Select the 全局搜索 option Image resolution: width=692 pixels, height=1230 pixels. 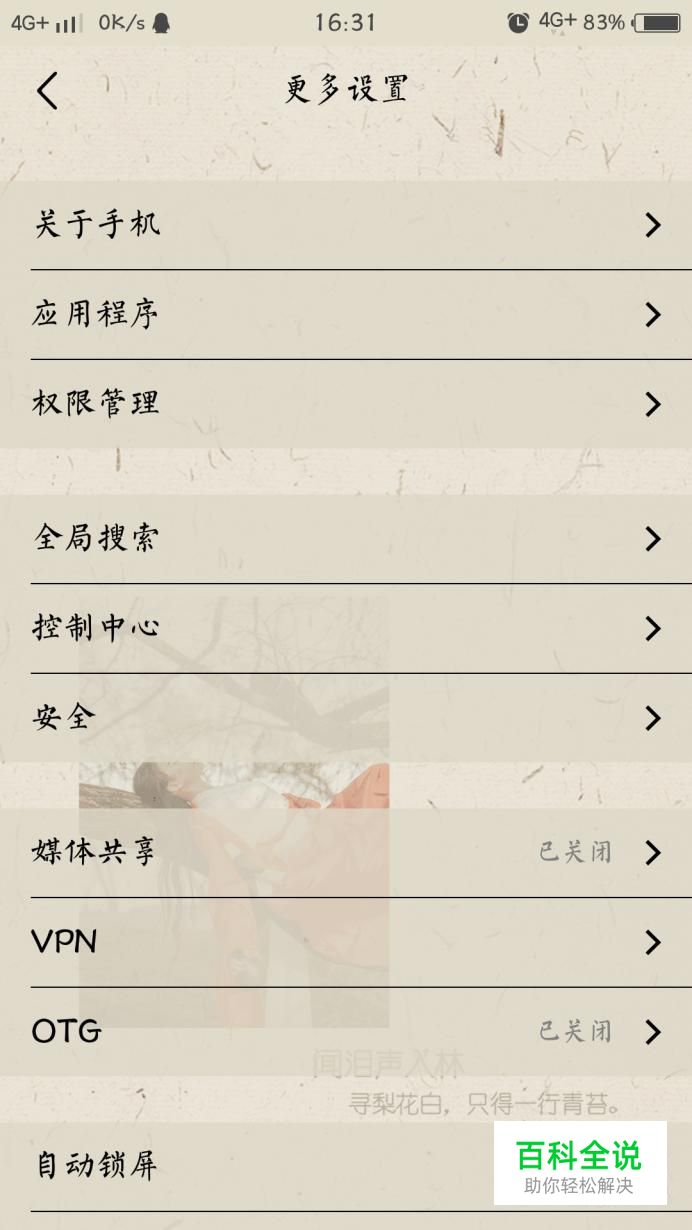coord(345,539)
